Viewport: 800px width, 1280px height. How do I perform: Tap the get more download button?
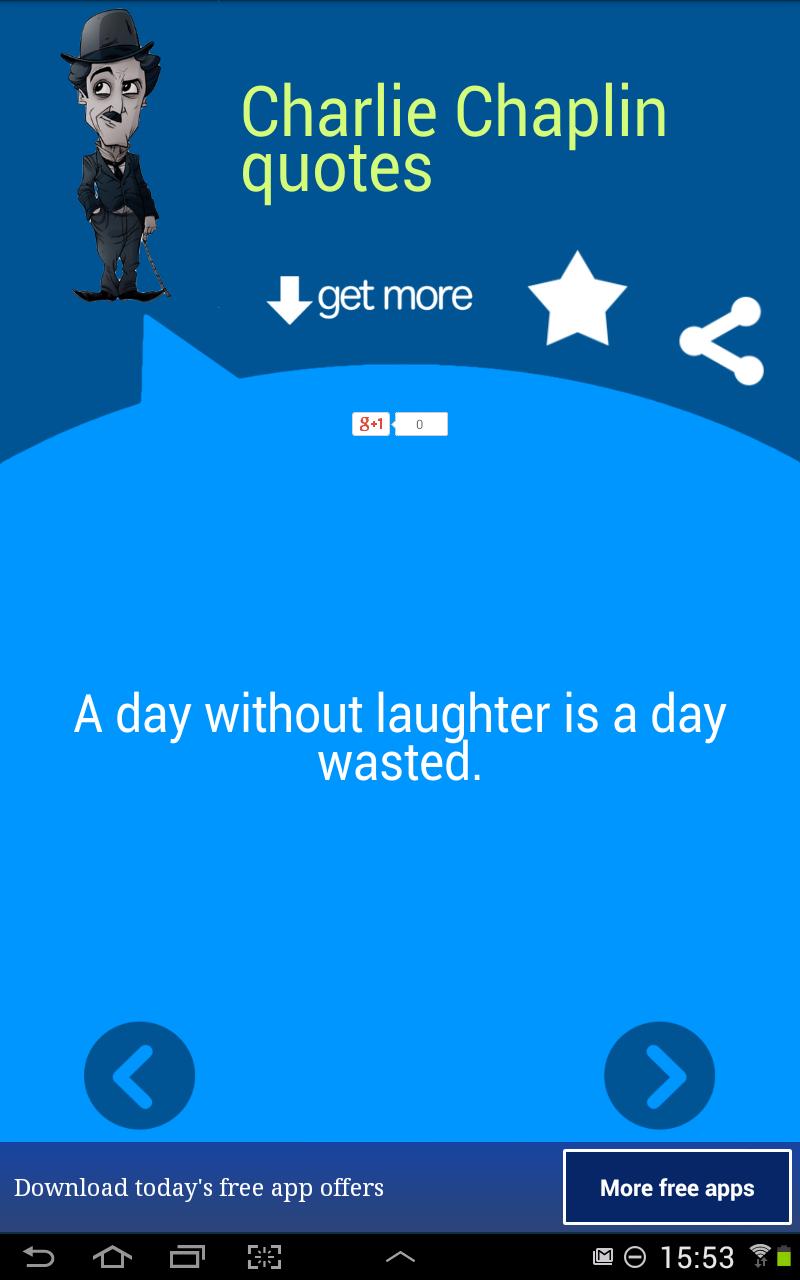(x=370, y=298)
